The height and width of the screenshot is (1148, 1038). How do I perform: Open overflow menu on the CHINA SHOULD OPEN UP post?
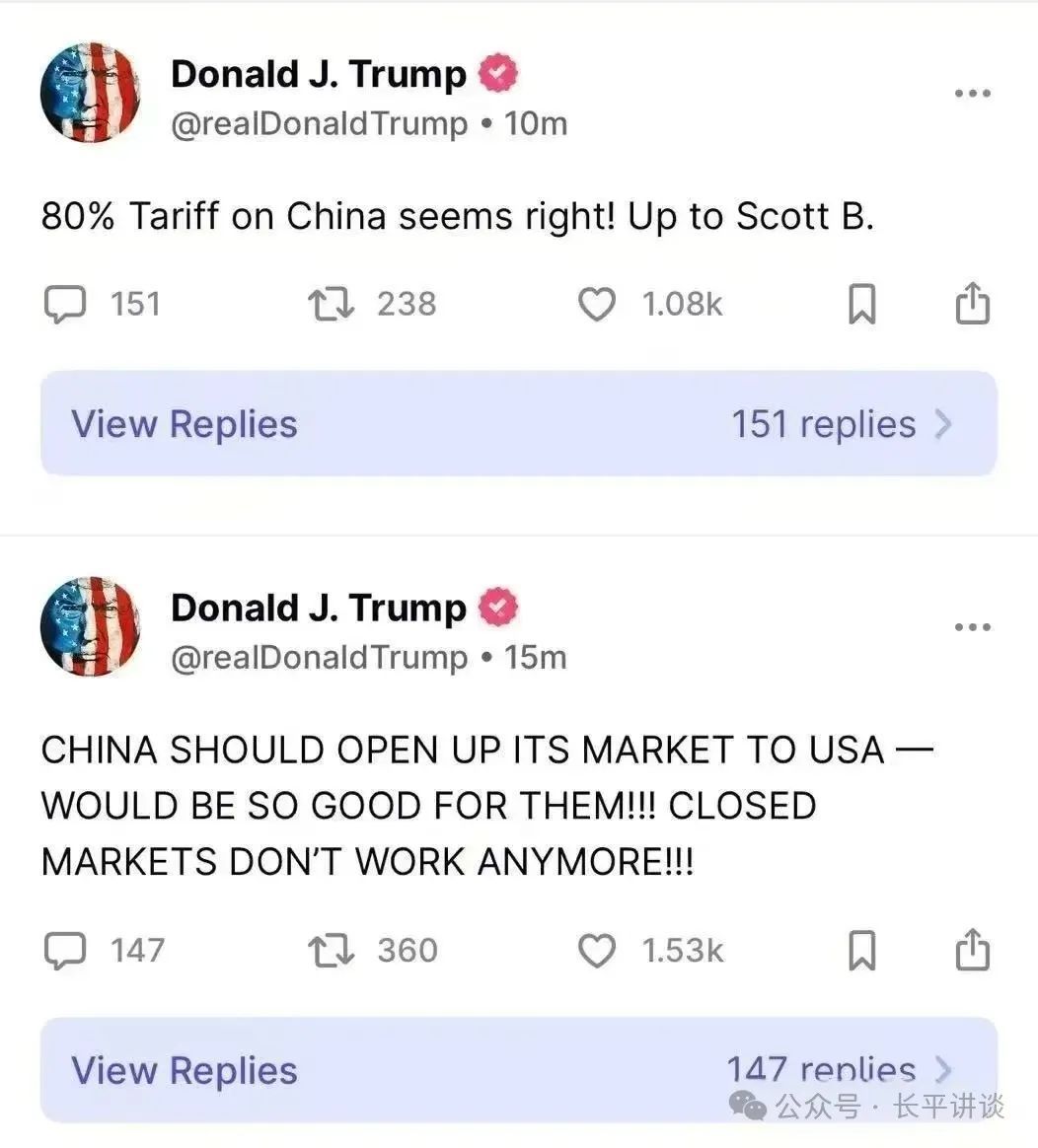[972, 627]
